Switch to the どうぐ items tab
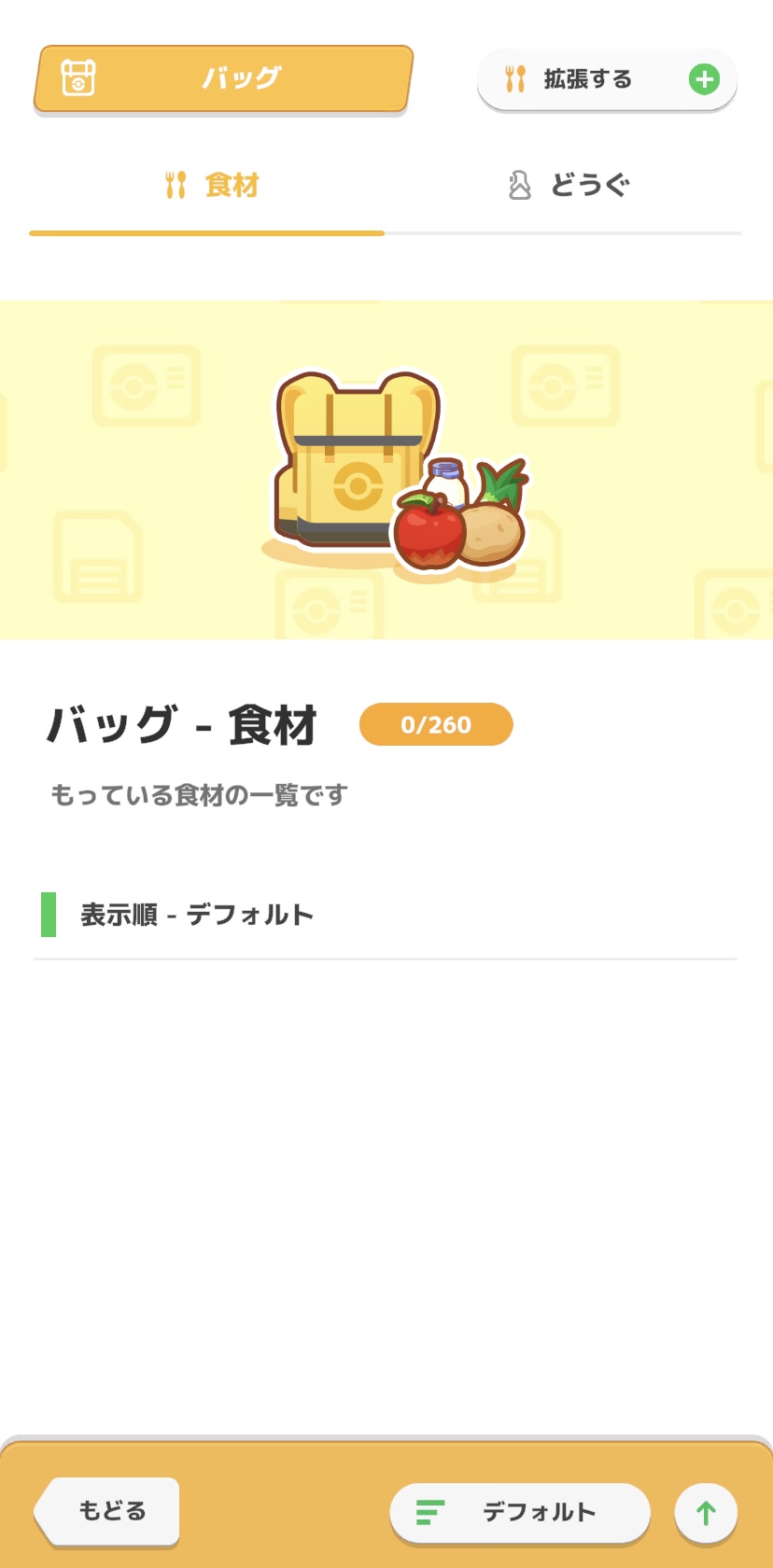The width and height of the screenshot is (773, 1568). coord(569,186)
